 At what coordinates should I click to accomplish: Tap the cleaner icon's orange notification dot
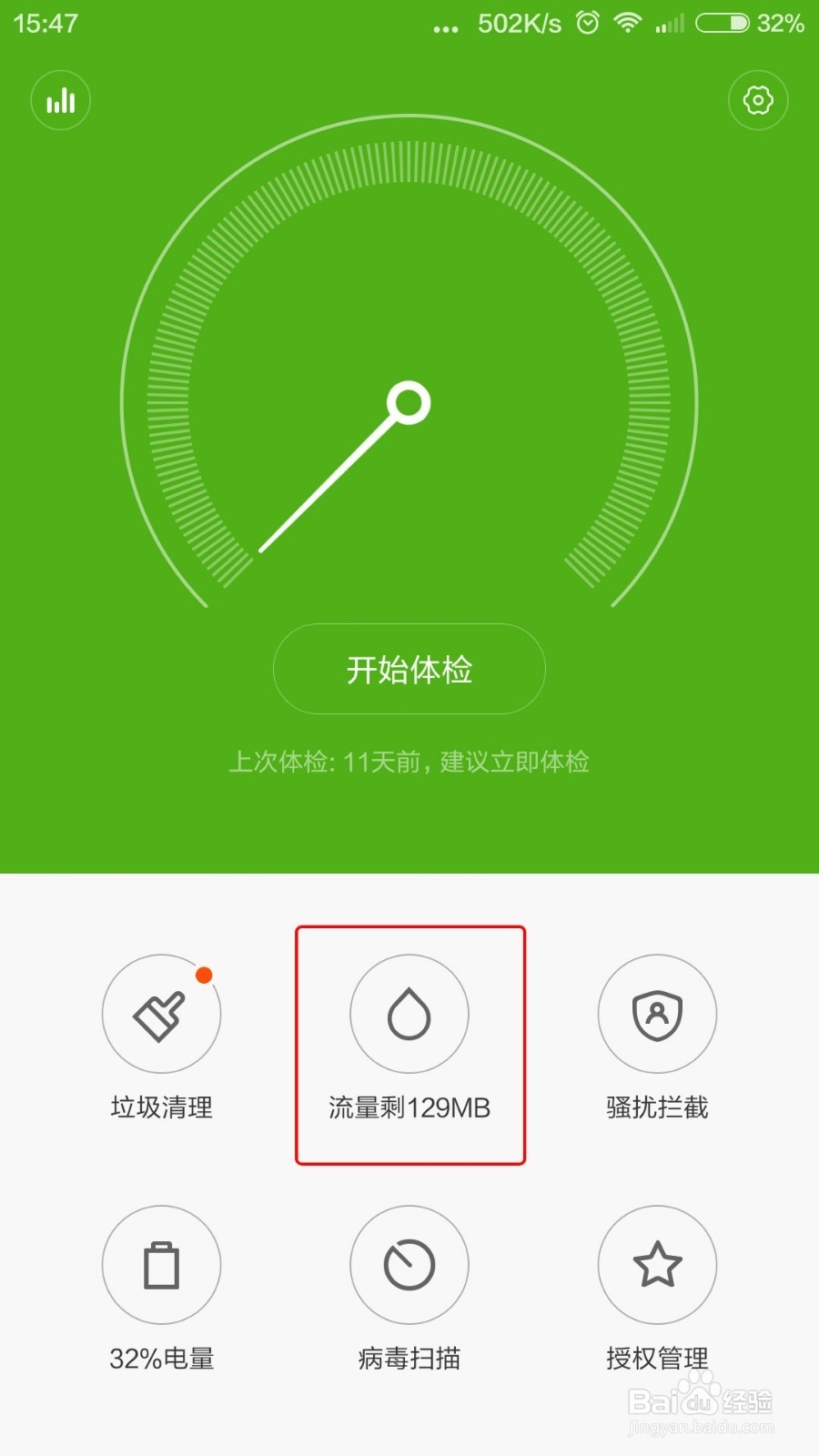[x=205, y=974]
